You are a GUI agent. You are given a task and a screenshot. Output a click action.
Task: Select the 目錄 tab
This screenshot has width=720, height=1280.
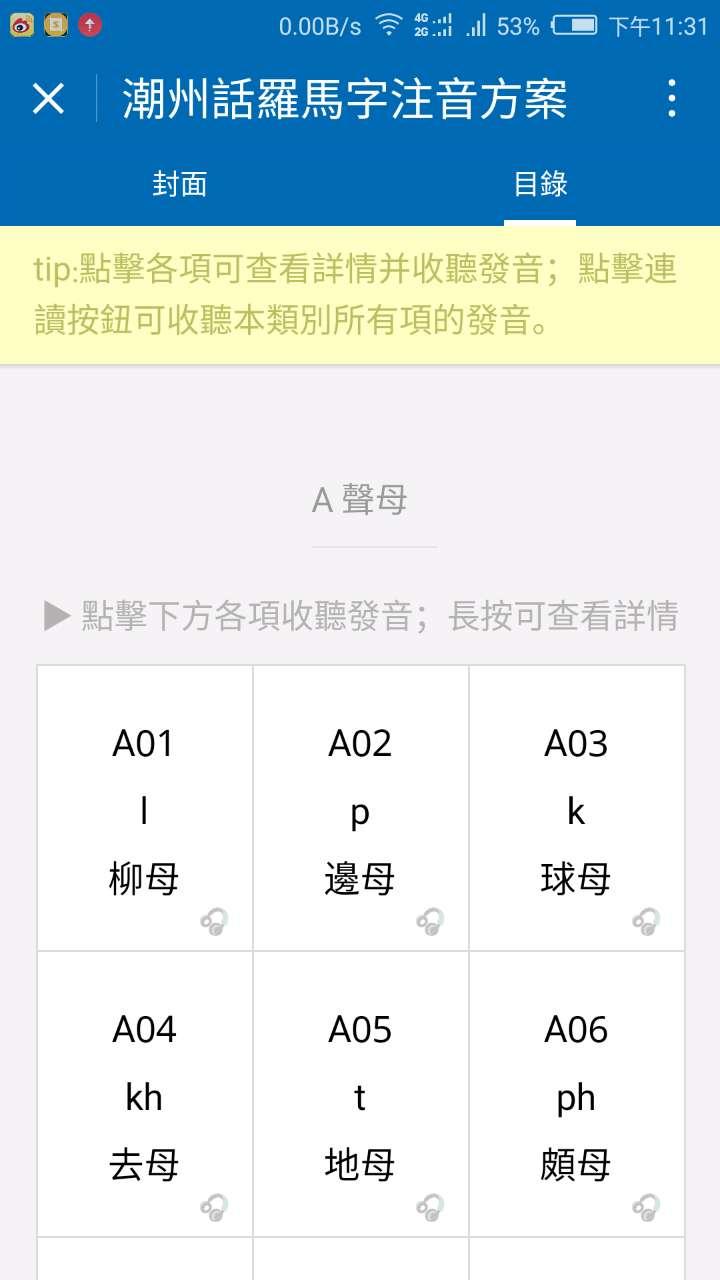(540, 184)
